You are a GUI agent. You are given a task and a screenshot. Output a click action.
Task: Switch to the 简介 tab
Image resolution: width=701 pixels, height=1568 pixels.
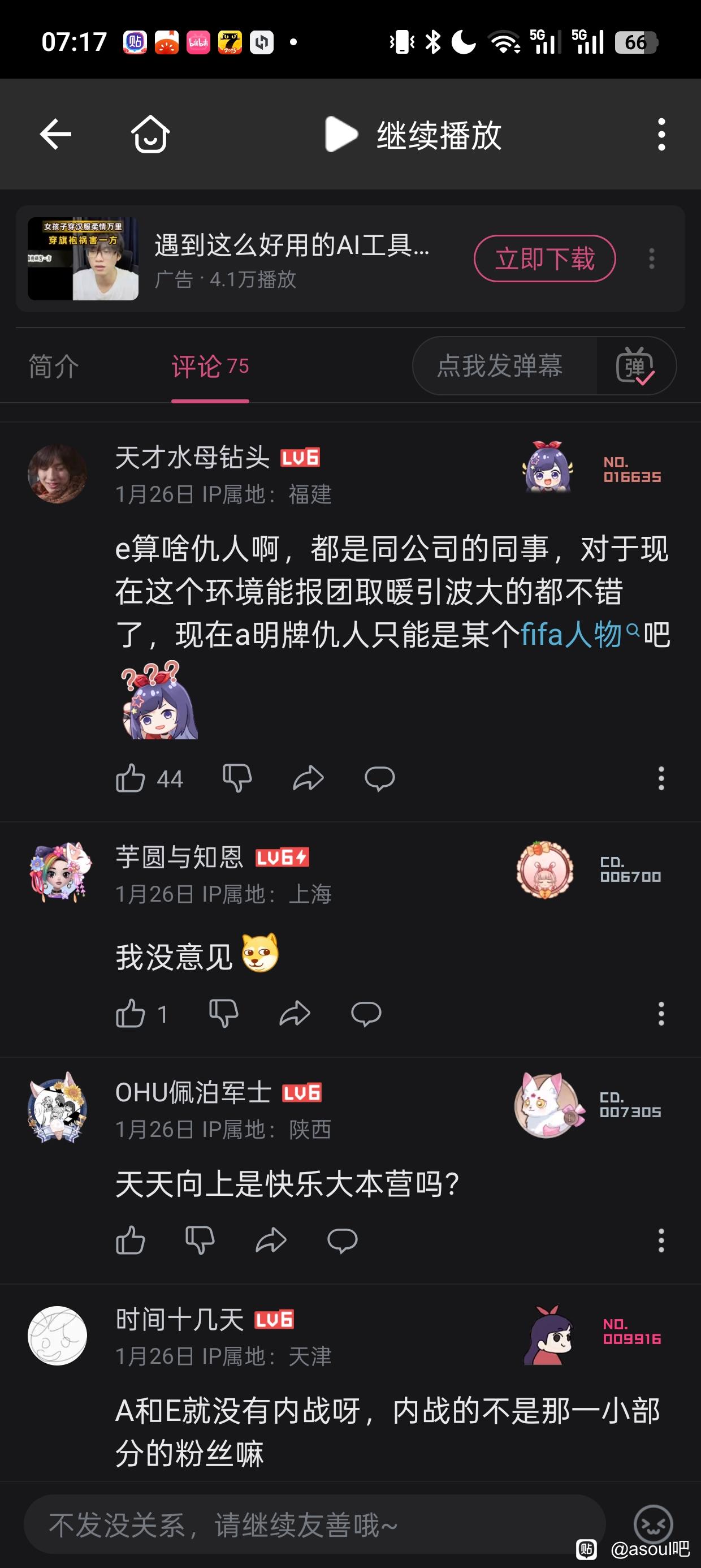pyautogui.click(x=54, y=367)
